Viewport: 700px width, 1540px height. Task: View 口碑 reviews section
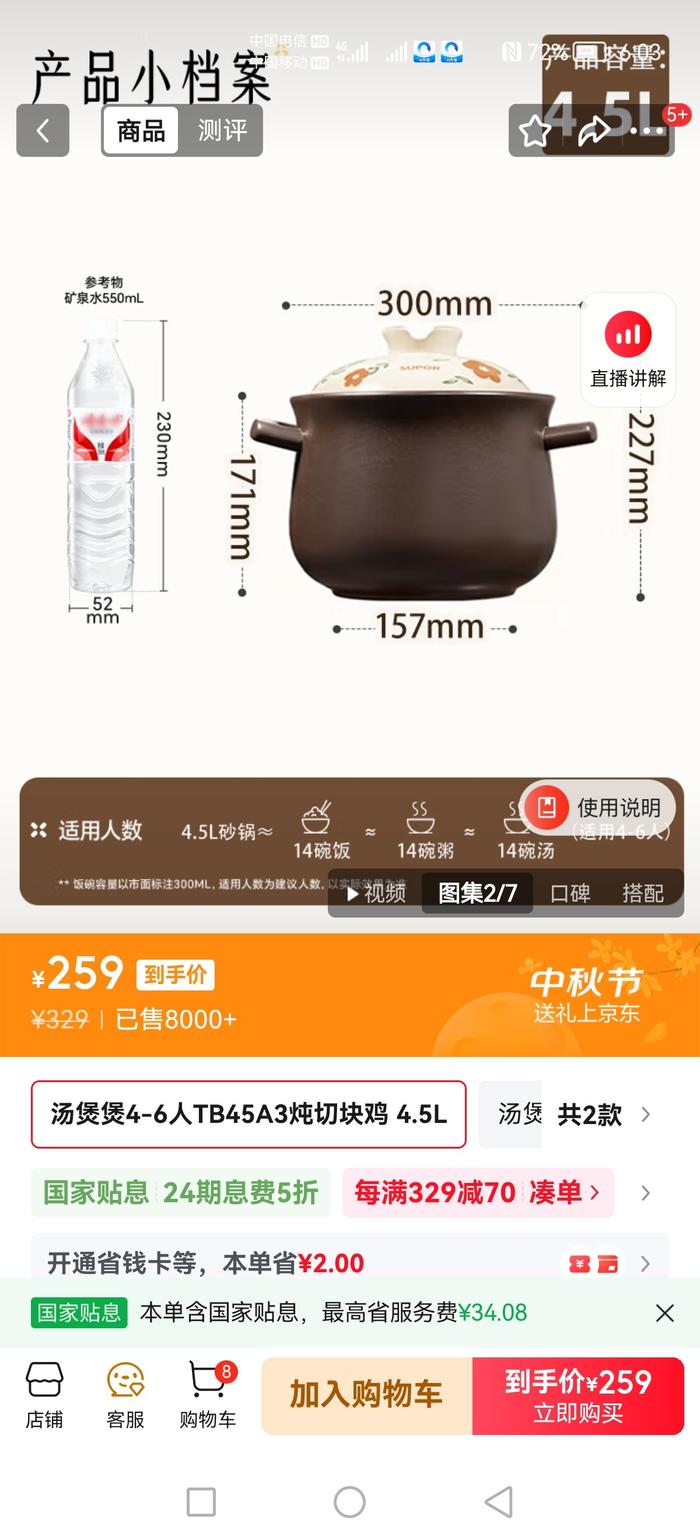[570, 893]
